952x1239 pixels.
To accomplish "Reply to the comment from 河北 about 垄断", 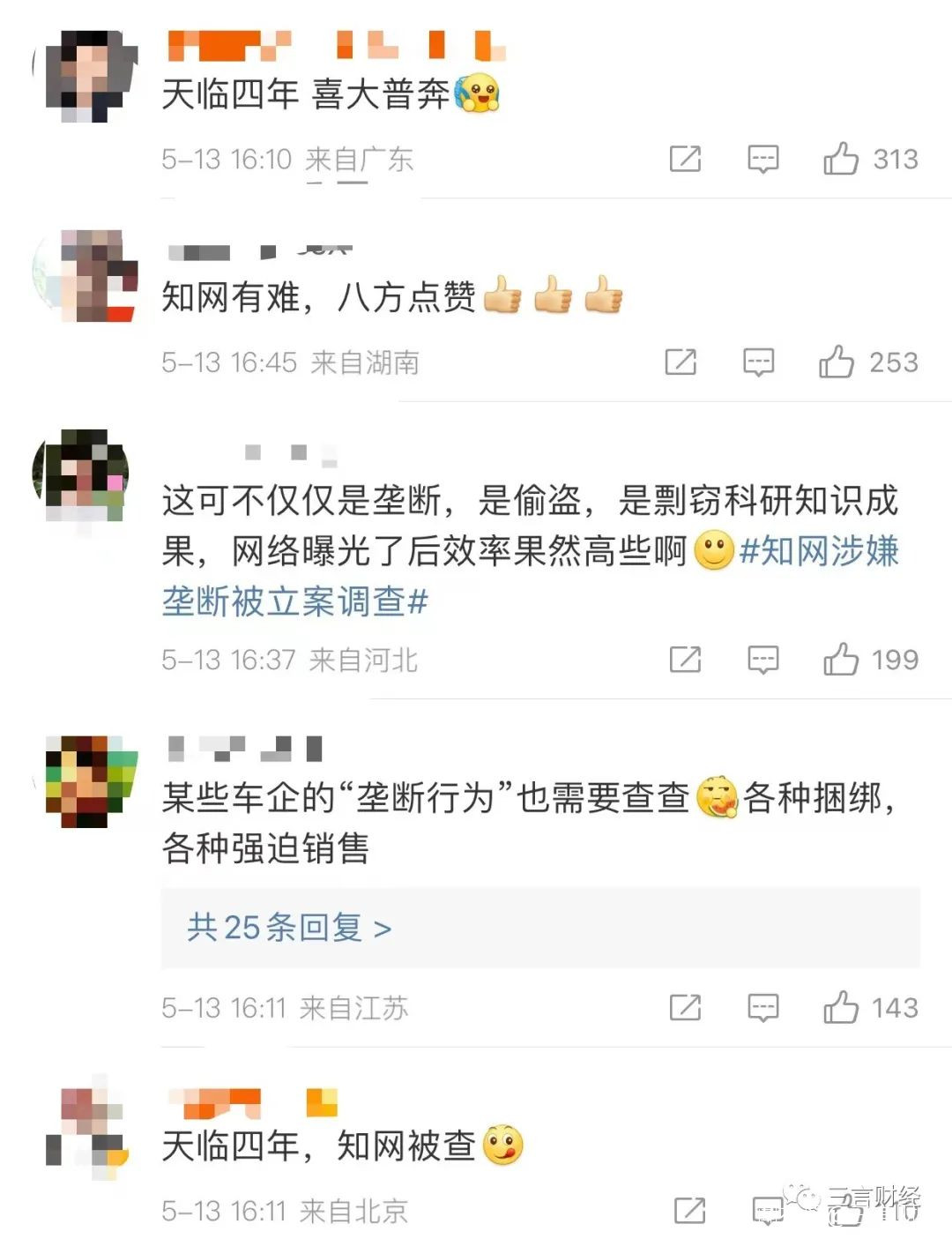I will (762, 660).
